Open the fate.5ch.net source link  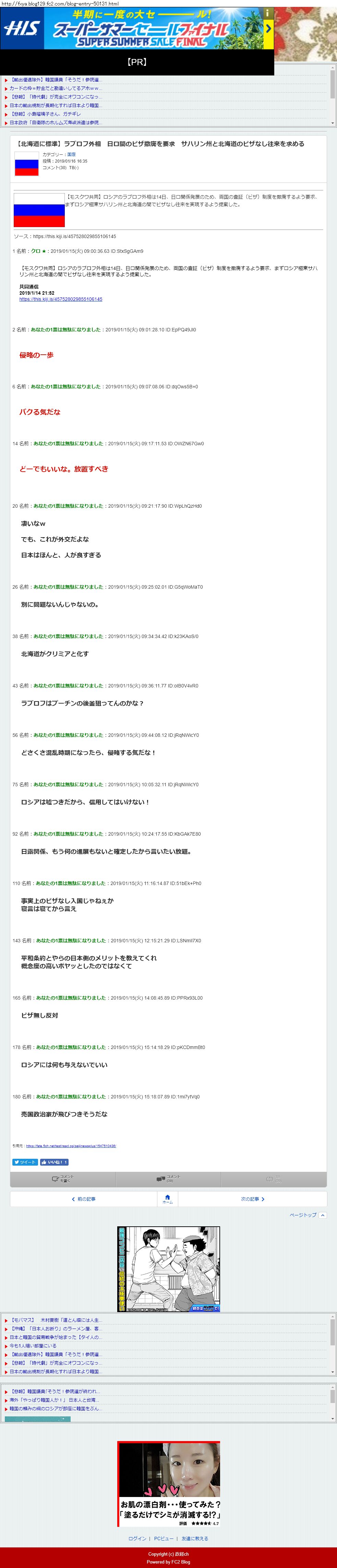(x=71, y=1146)
